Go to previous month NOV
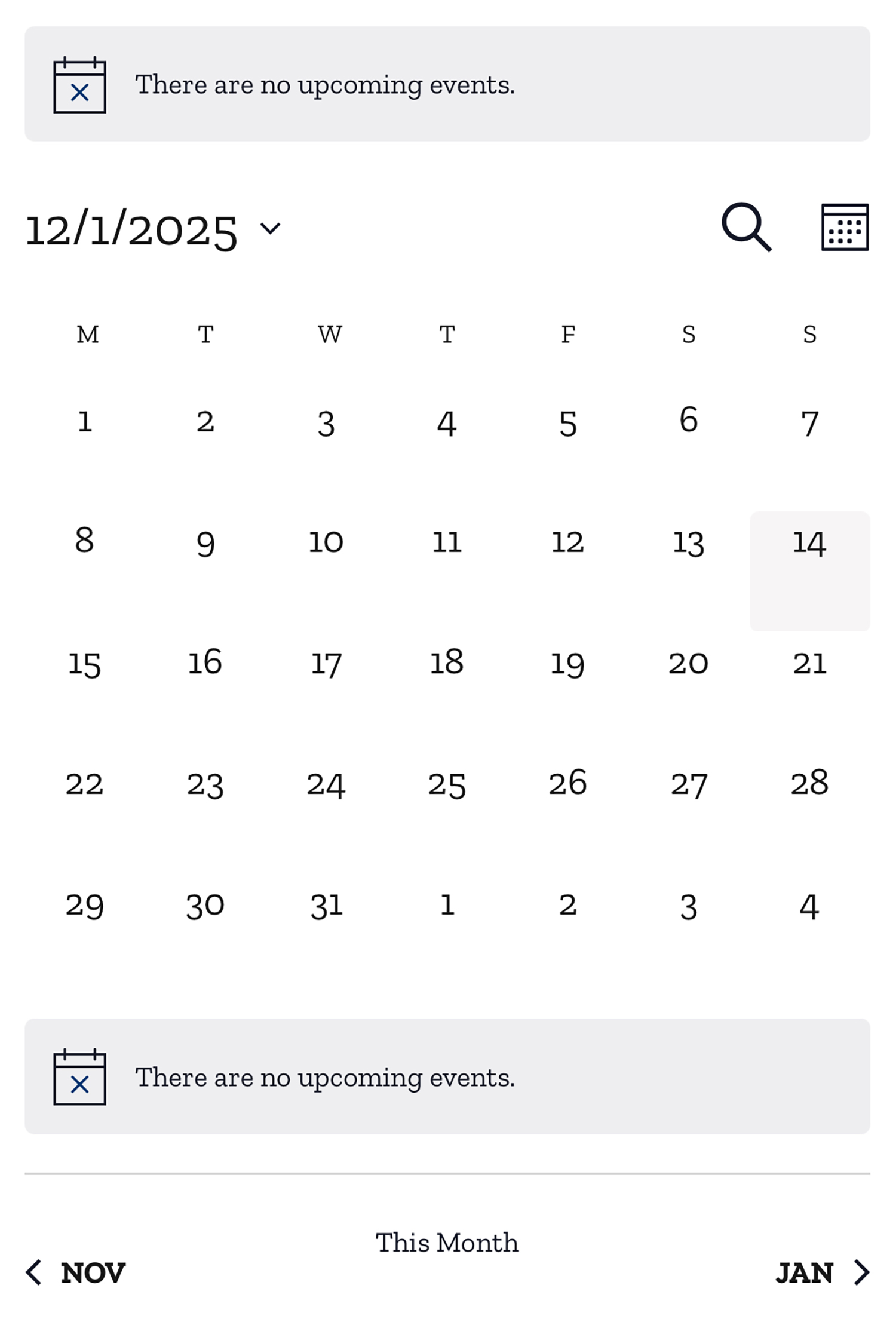The width and height of the screenshot is (896, 1322). tap(76, 1272)
